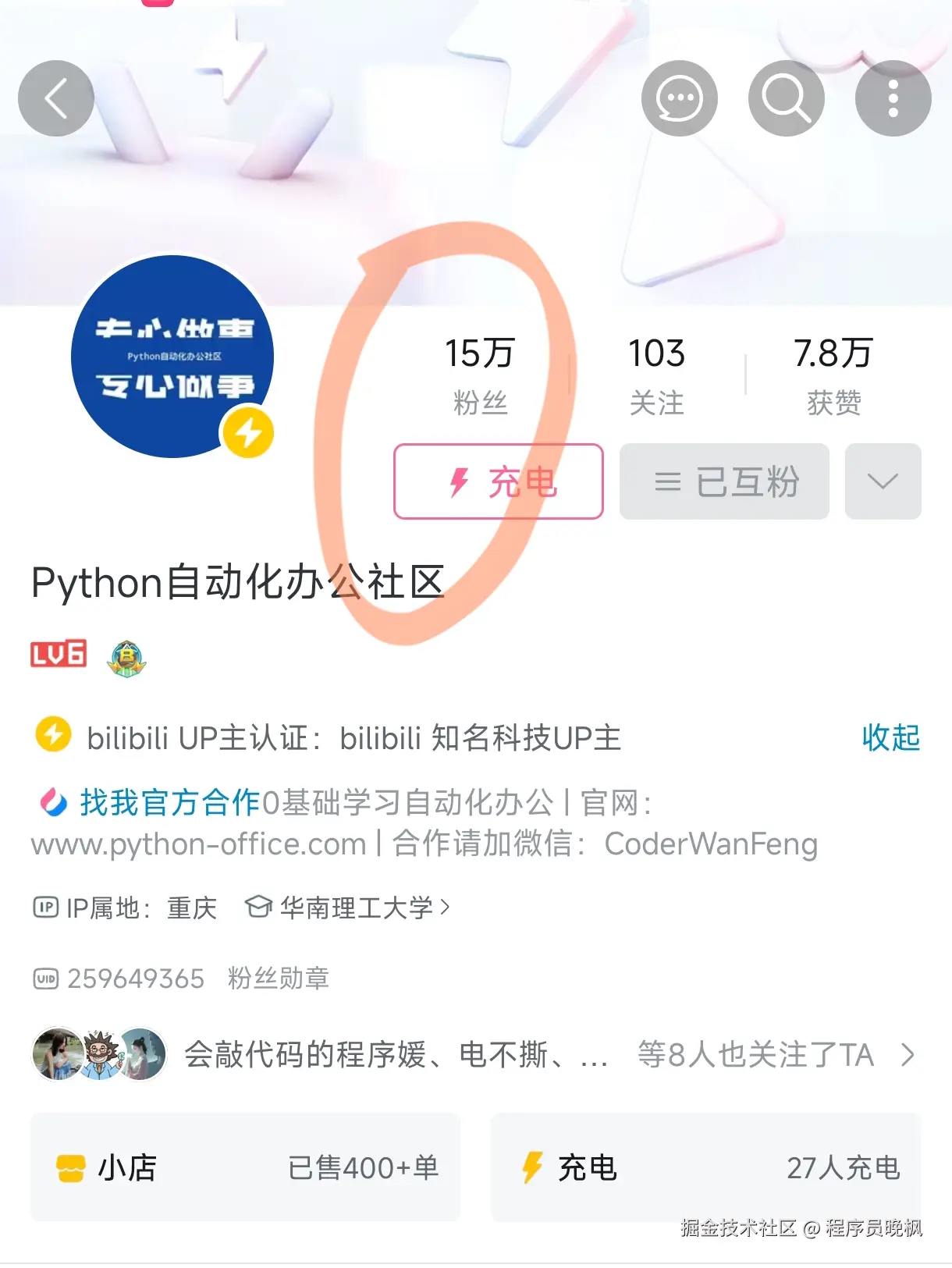
Task: Tap the pink 充电 button
Action: tap(498, 481)
